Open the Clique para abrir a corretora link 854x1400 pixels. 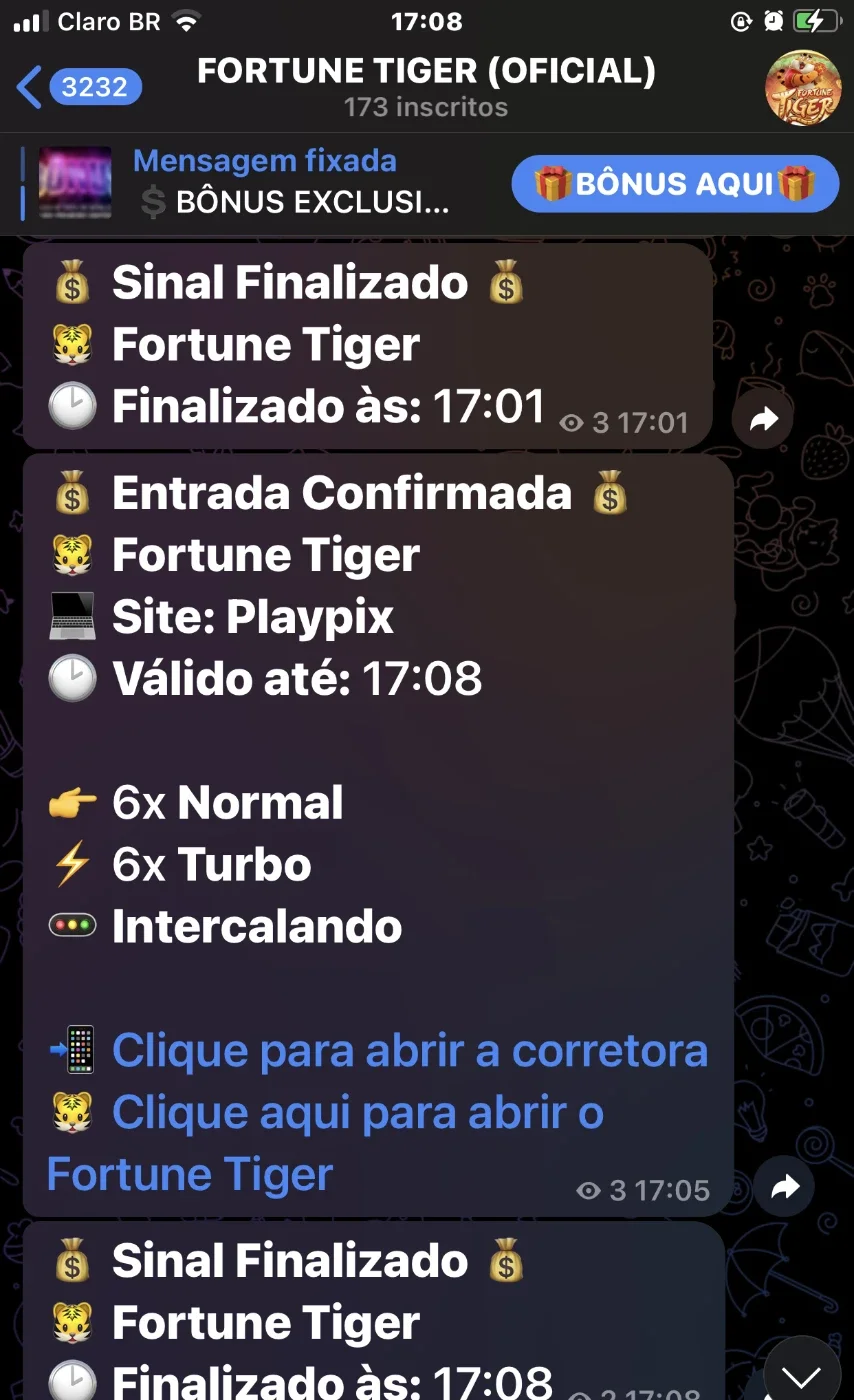coord(410,1051)
